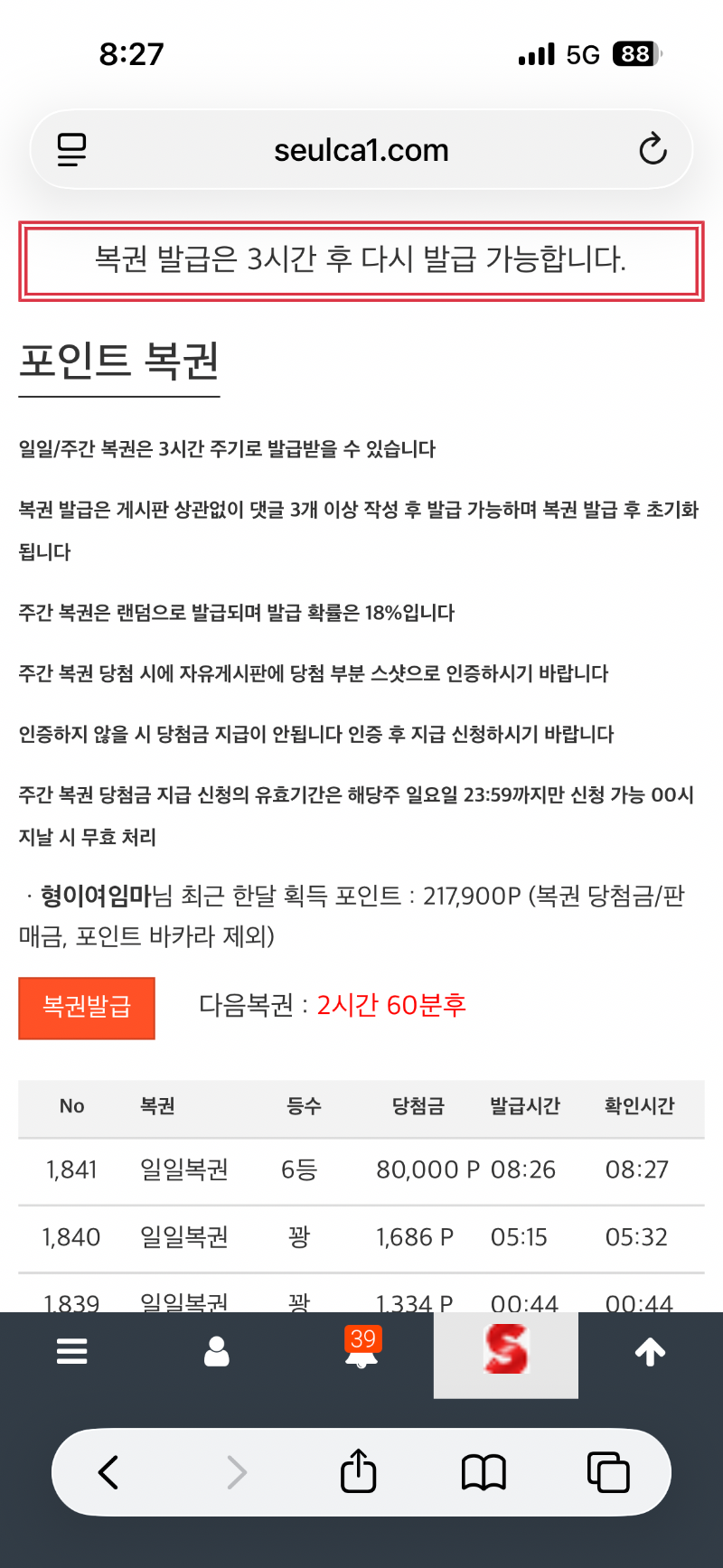Open the seulca1.com address bar
723x1568 pixels.
361,150
